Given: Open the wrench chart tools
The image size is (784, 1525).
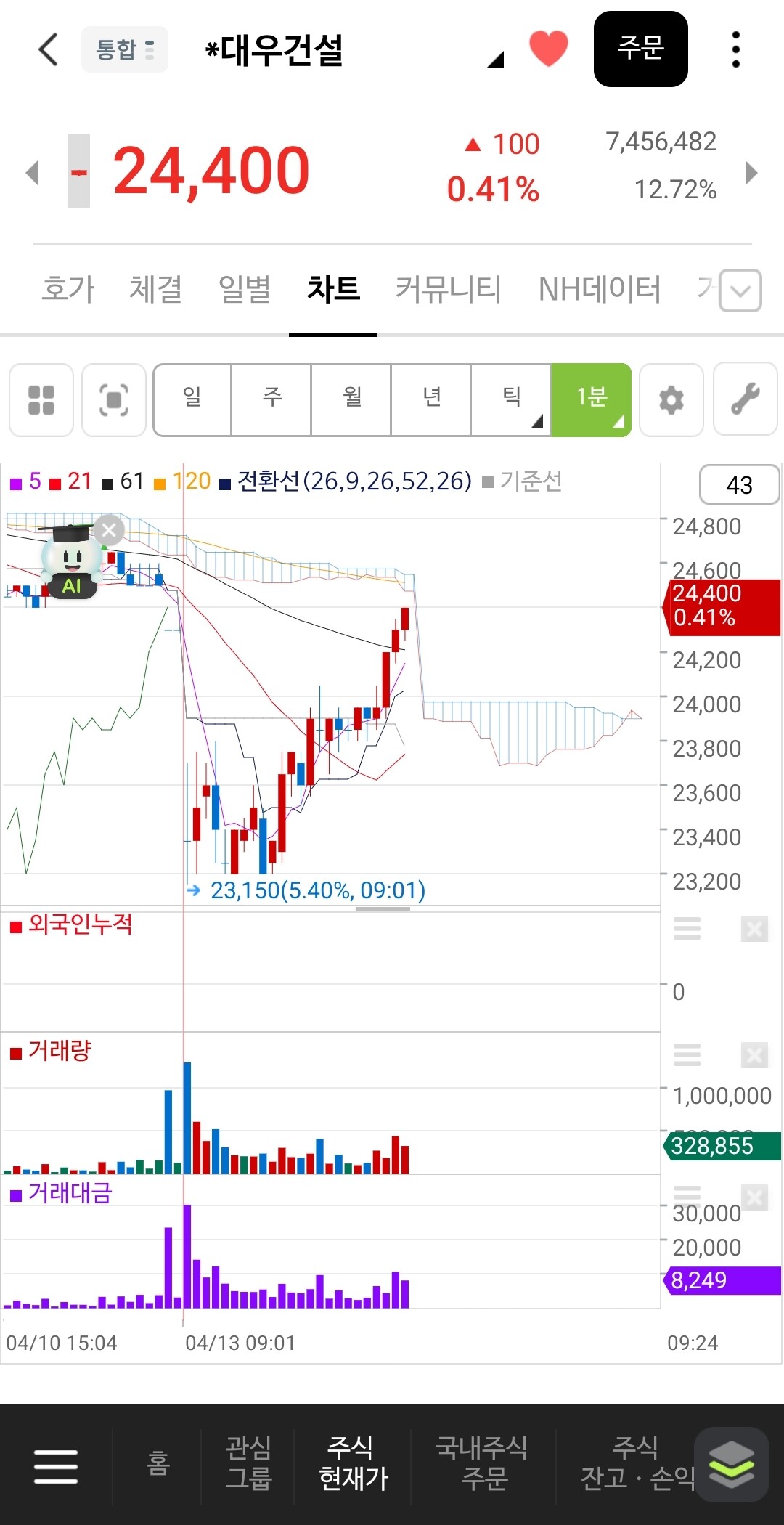Looking at the screenshot, I should coord(745,400).
